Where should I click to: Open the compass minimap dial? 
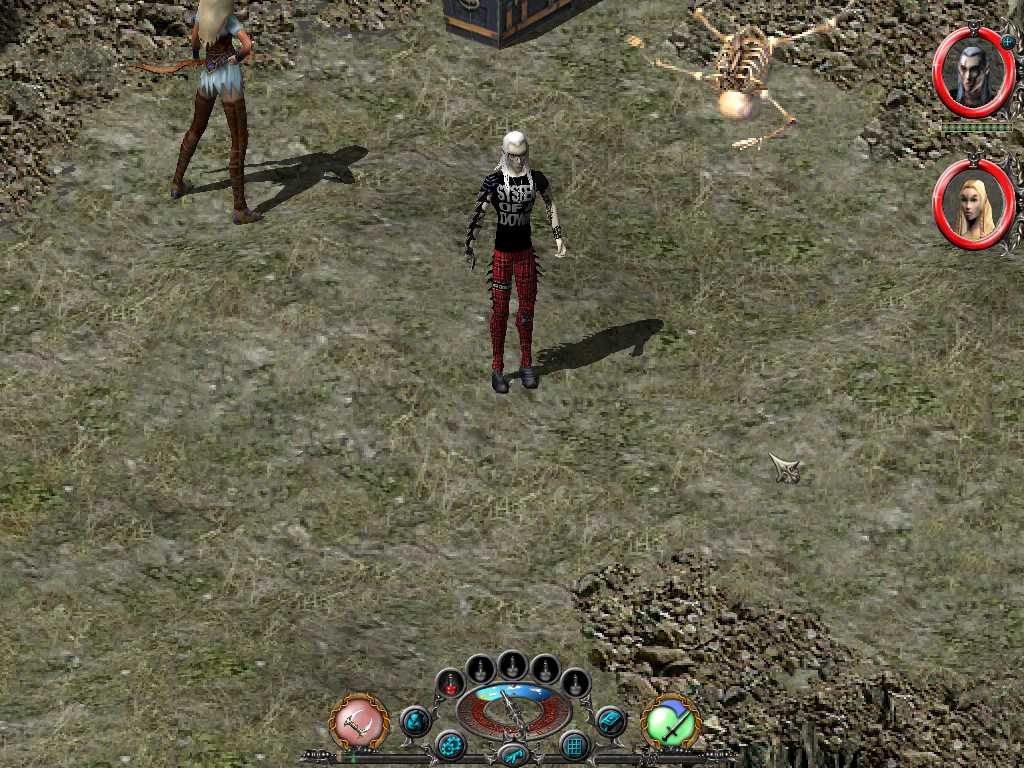pos(514,712)
